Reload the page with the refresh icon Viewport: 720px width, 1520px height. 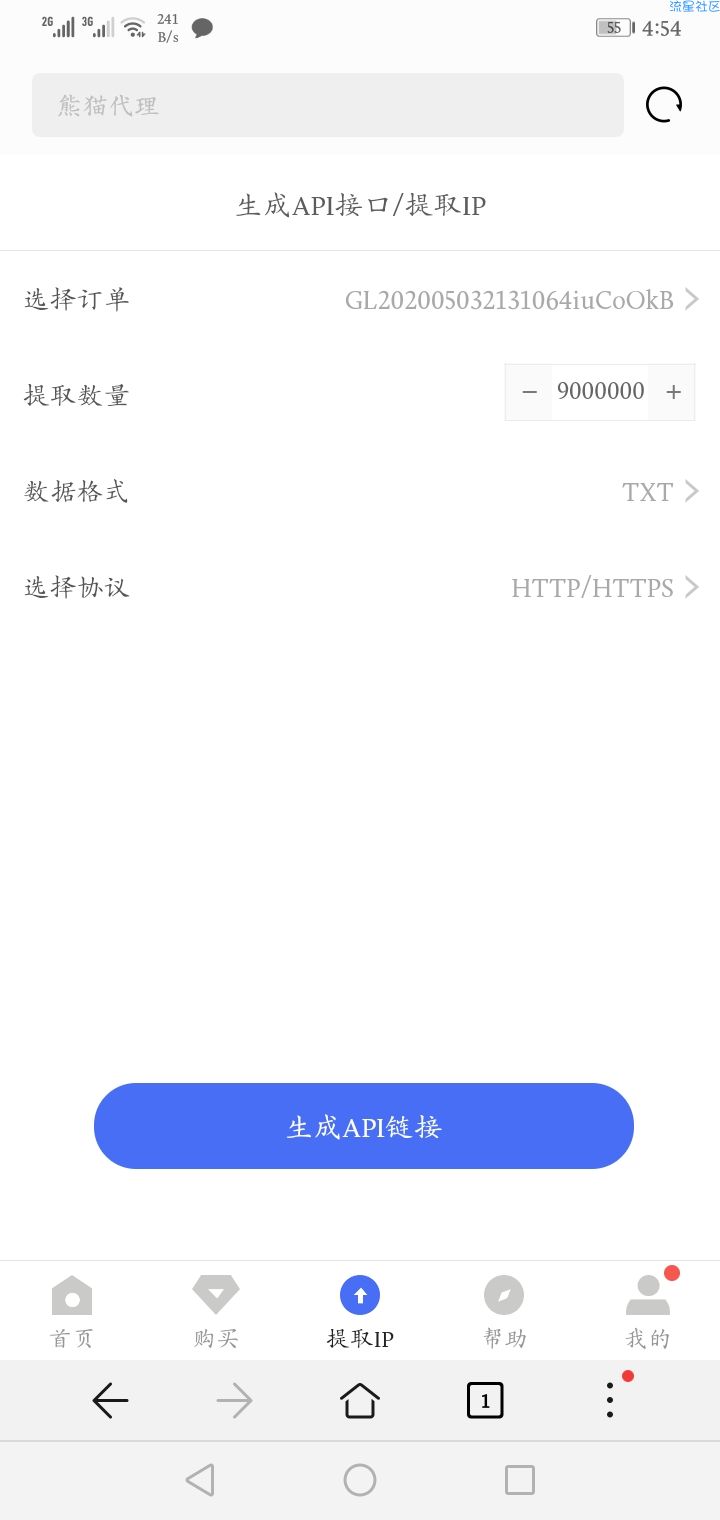point(664,105)
